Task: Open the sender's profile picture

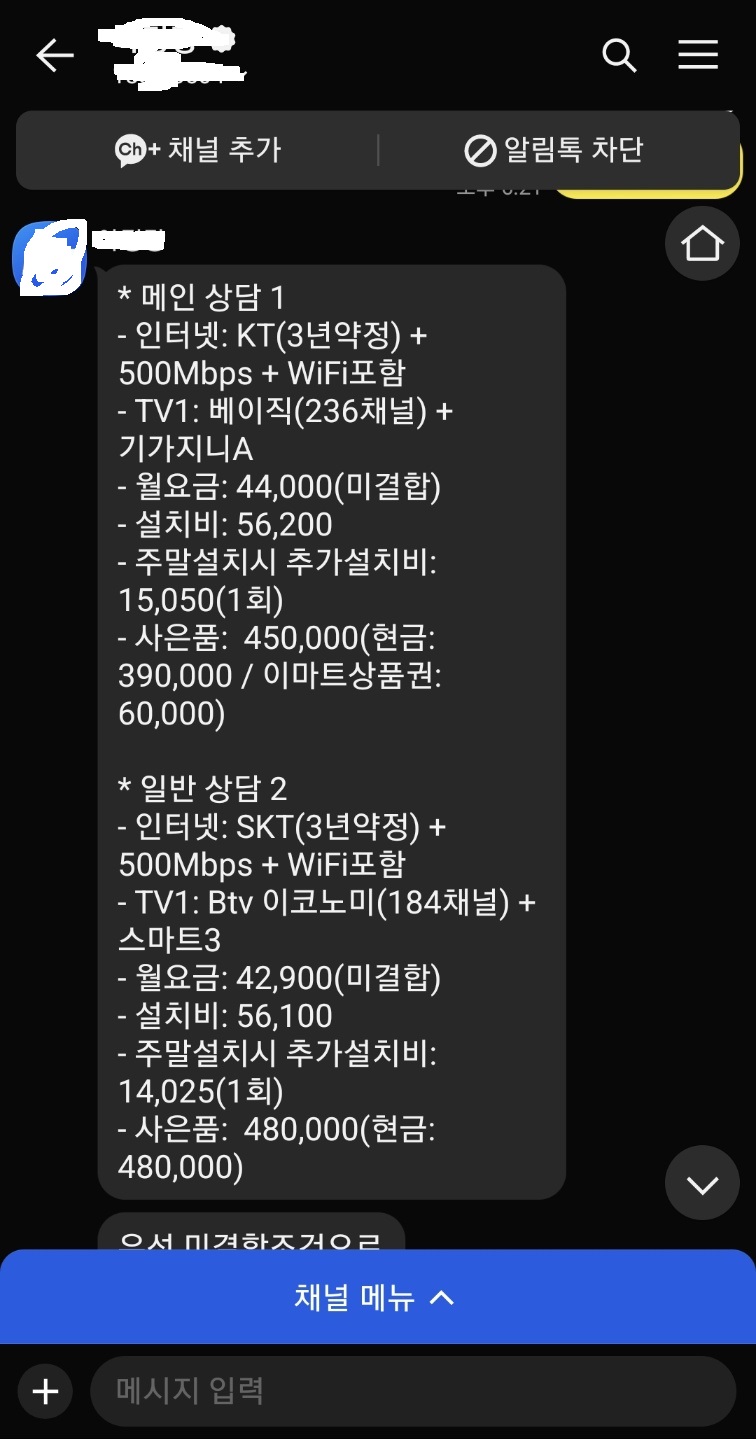Action: tap(49, 258)
